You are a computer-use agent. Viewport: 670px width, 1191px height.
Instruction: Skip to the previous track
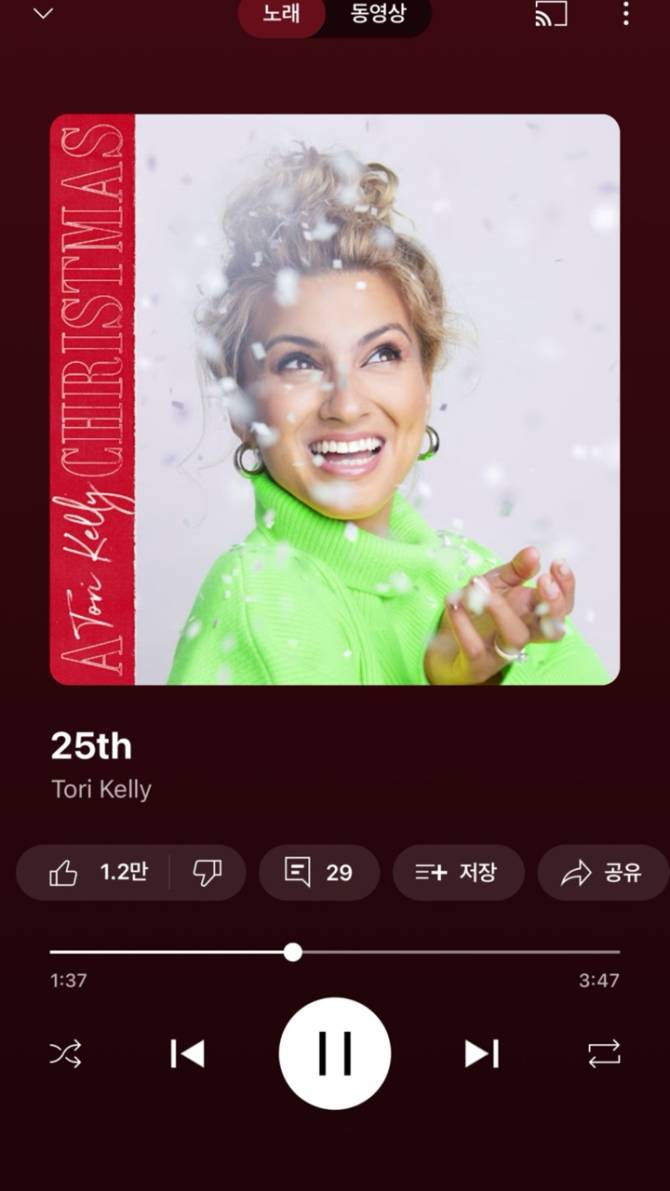(187, 1053)
